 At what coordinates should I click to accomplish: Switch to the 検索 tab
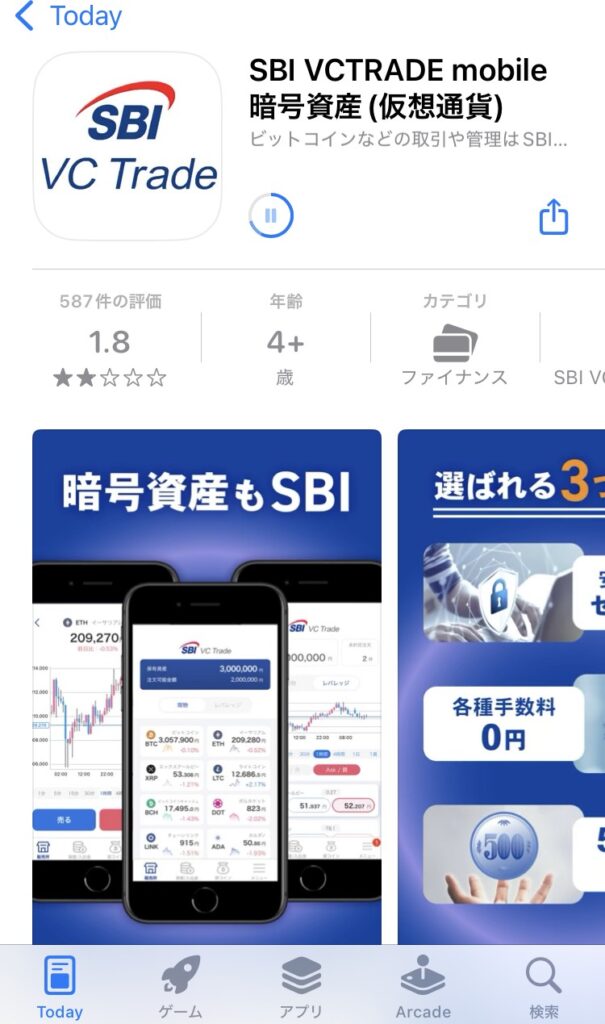[544, 986]
